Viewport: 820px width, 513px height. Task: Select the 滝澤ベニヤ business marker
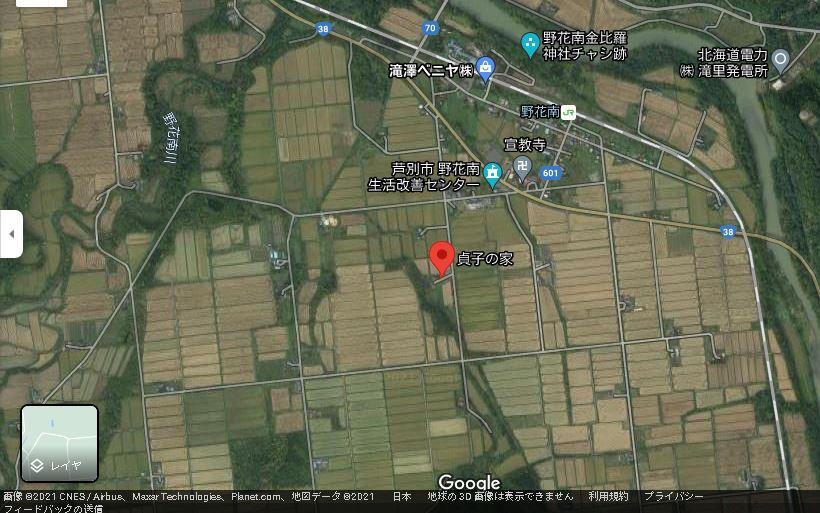pyautogui.click(x=486, y=69)
